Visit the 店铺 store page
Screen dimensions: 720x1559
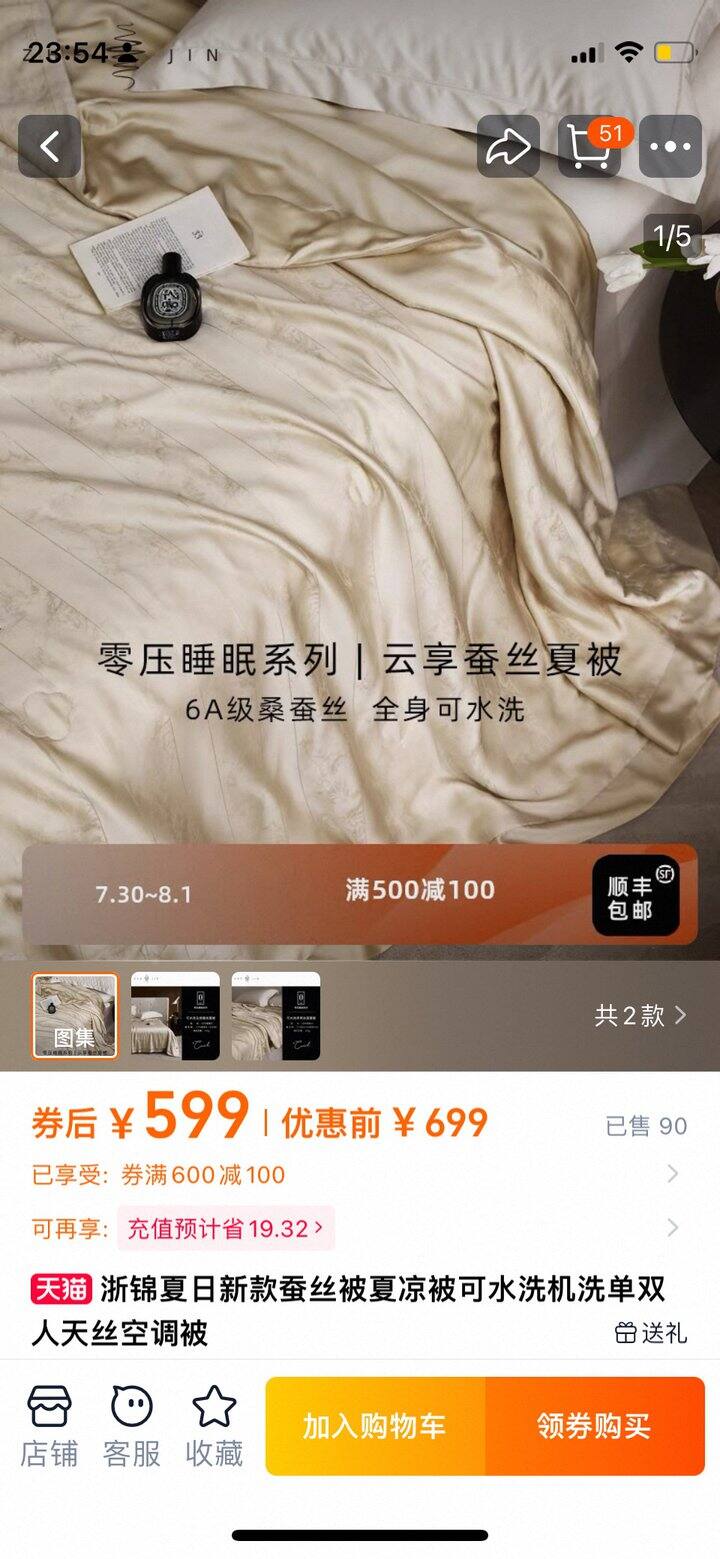pos(49,1426)
